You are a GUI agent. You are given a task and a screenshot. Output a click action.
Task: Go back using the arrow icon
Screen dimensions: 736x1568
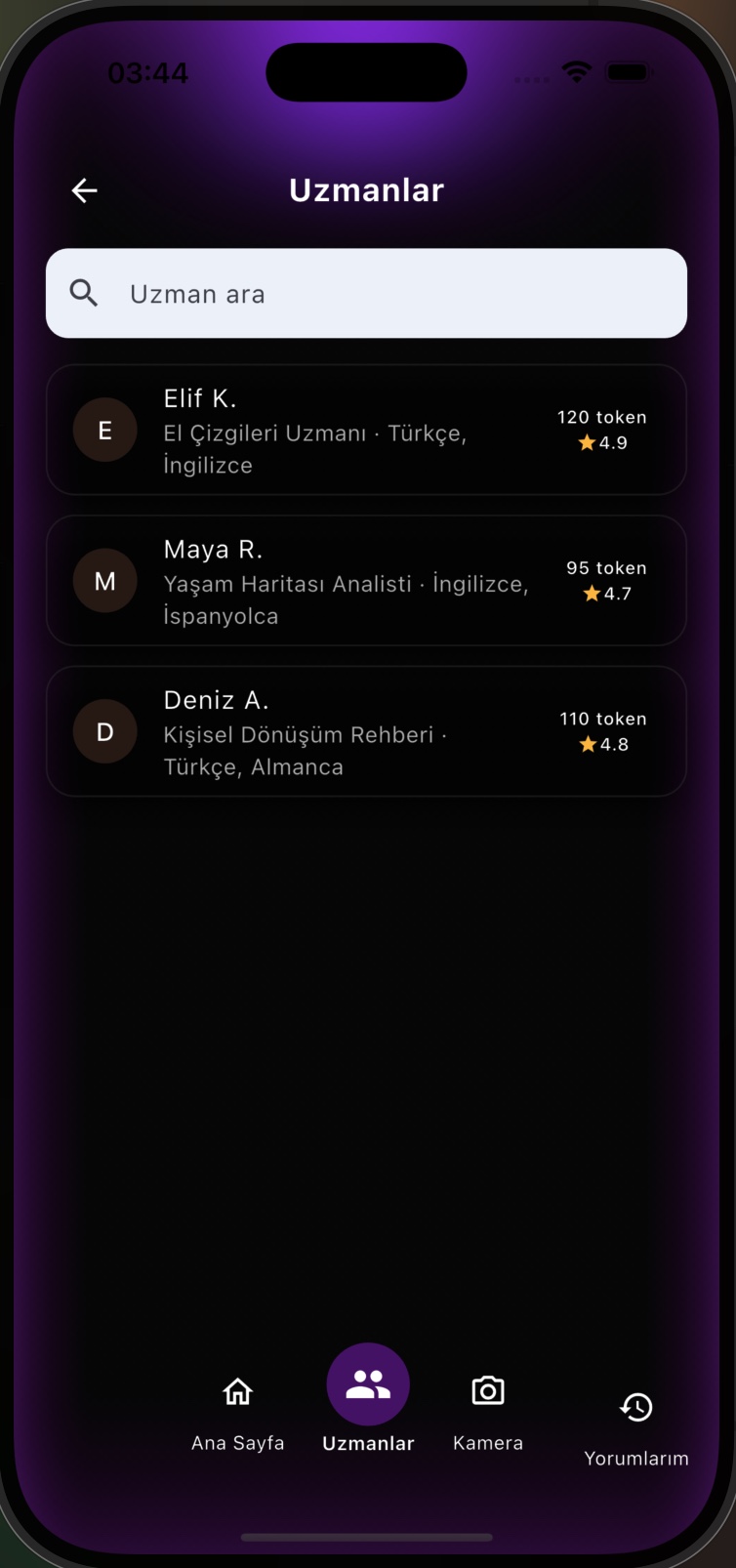85,190
